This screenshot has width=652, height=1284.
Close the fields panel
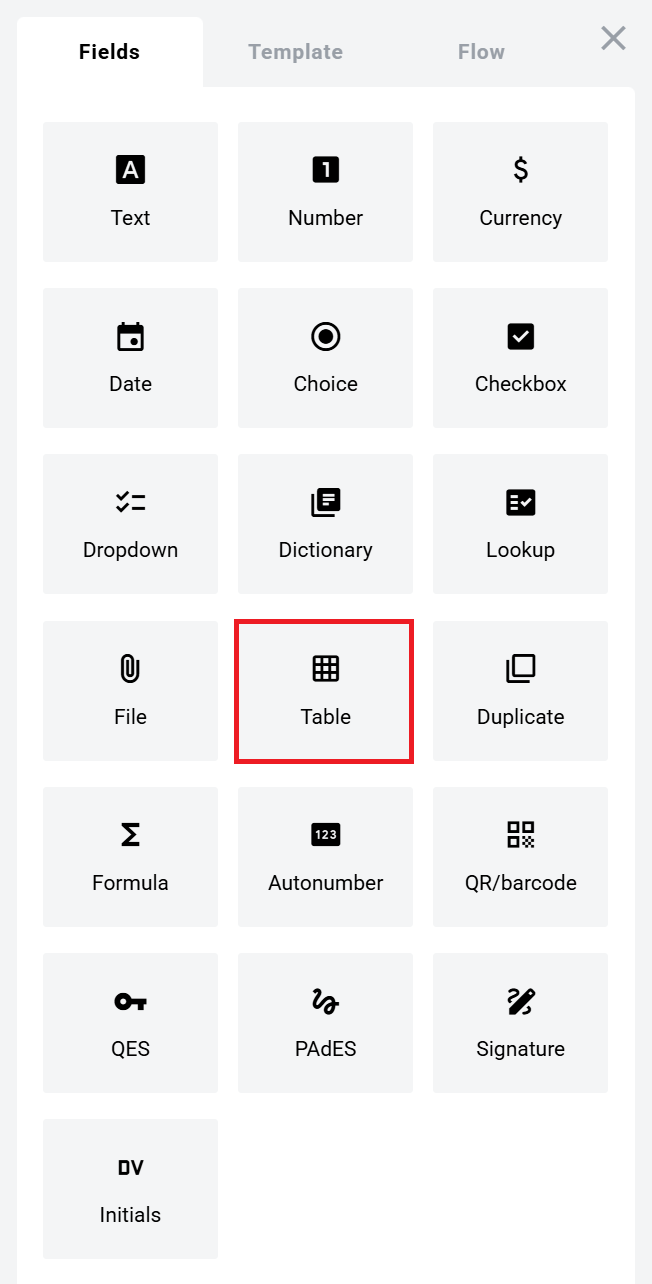point(613,39)
